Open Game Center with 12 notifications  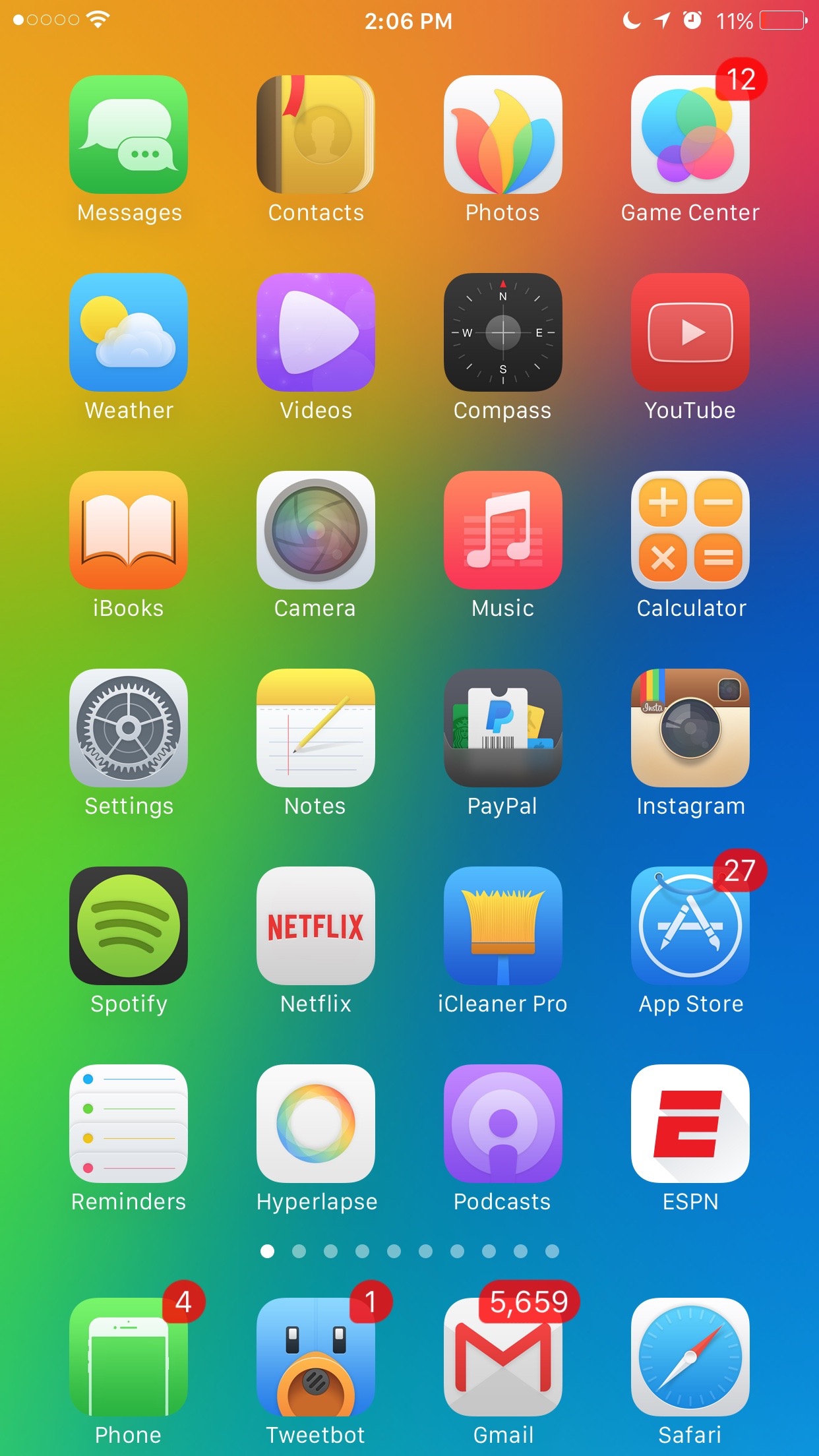click(690, 135)
